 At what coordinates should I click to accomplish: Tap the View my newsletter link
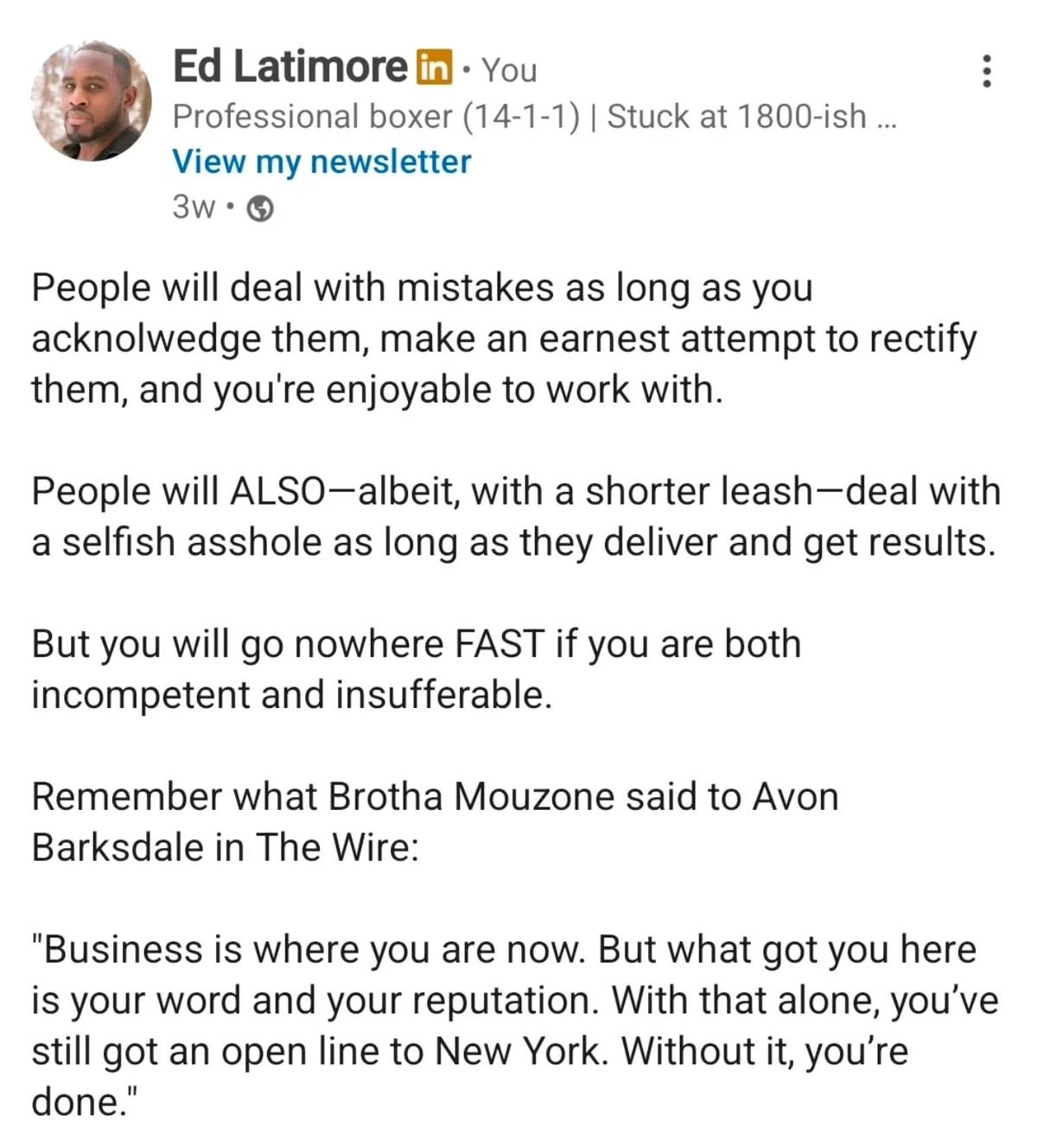(x=321, y=162)
